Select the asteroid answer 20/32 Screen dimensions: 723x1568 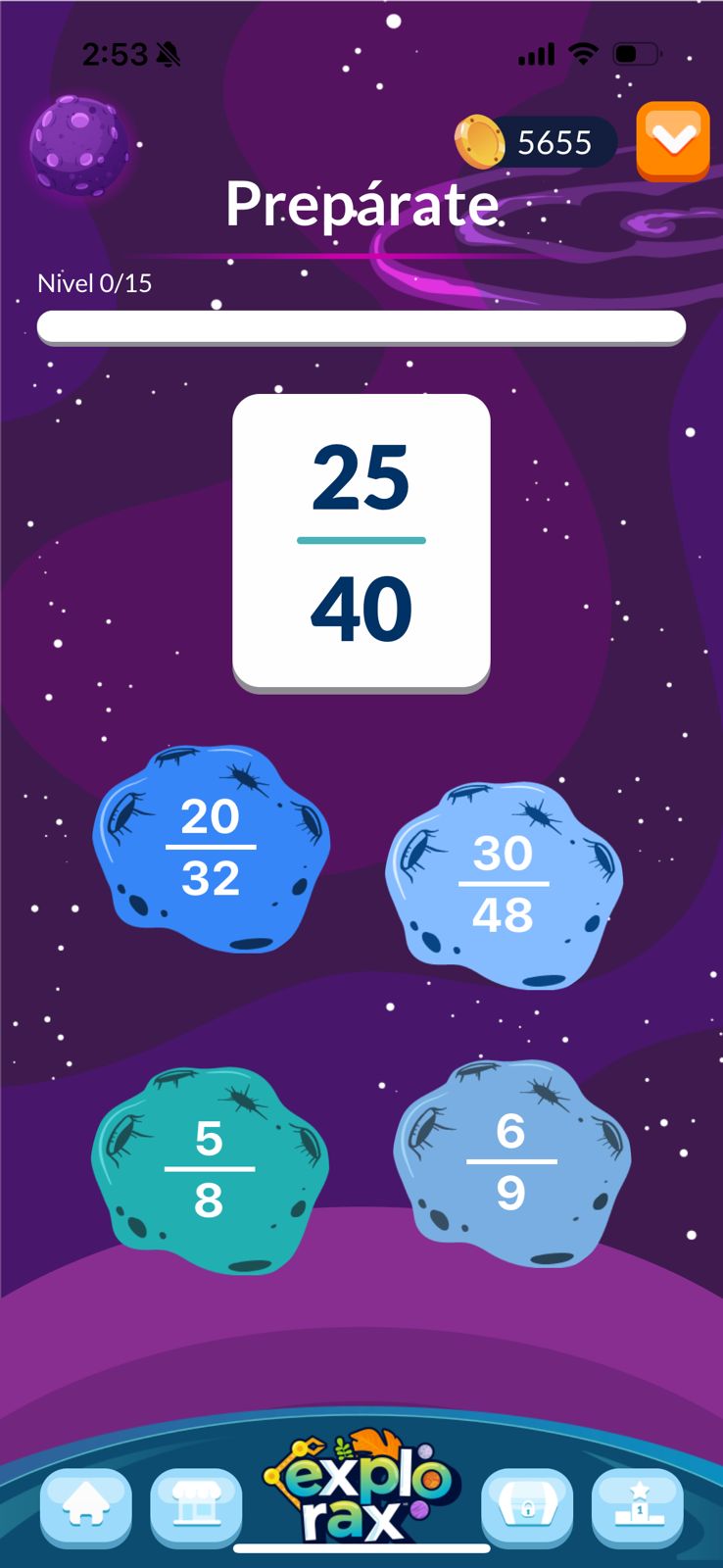point(211,848)
